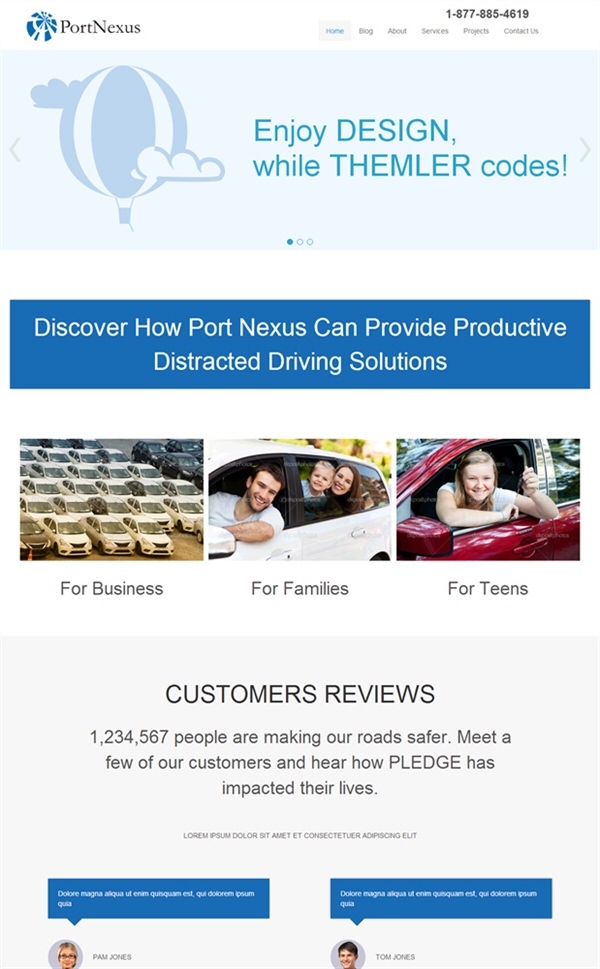Open the For Families image tile
This screenshot has height=969, width=600.
pyautogui.click(x=300, y=499)
